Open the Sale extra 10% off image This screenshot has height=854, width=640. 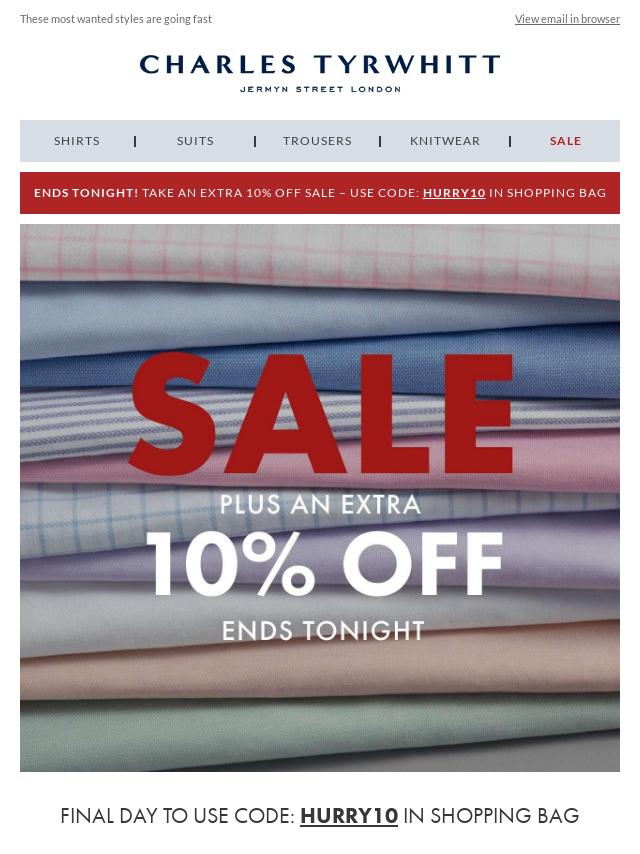(x=320, y=497)
